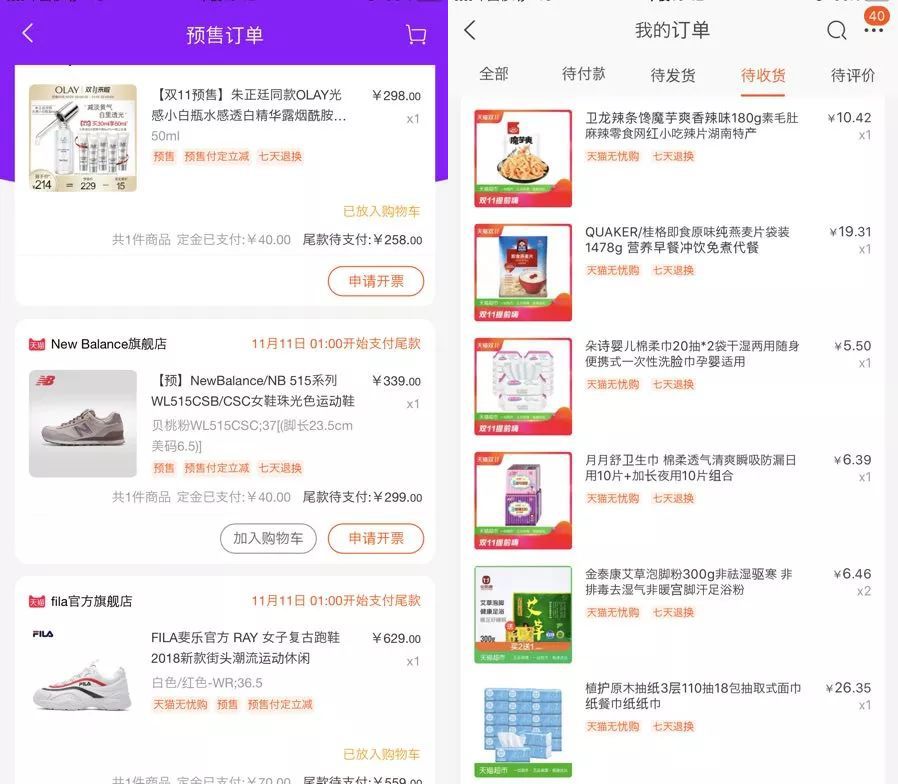Go back from the 预售订单 page
This screenshot has width=898, height=784.
tap(28, 33)
